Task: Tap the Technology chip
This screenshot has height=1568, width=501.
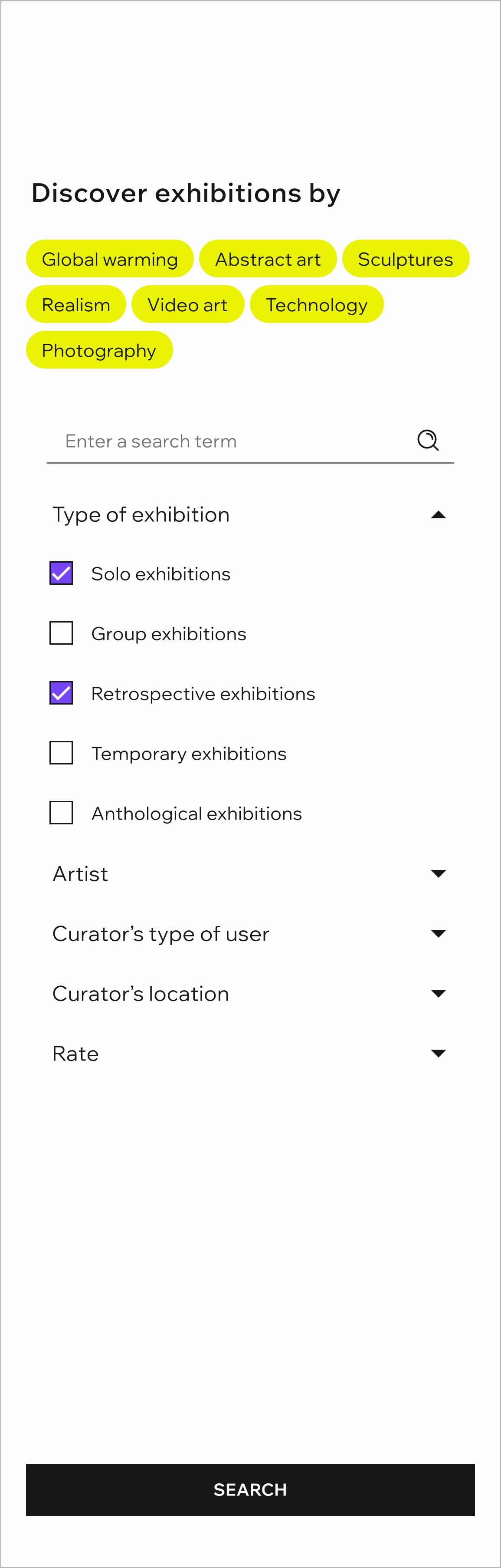Action: 316,305
